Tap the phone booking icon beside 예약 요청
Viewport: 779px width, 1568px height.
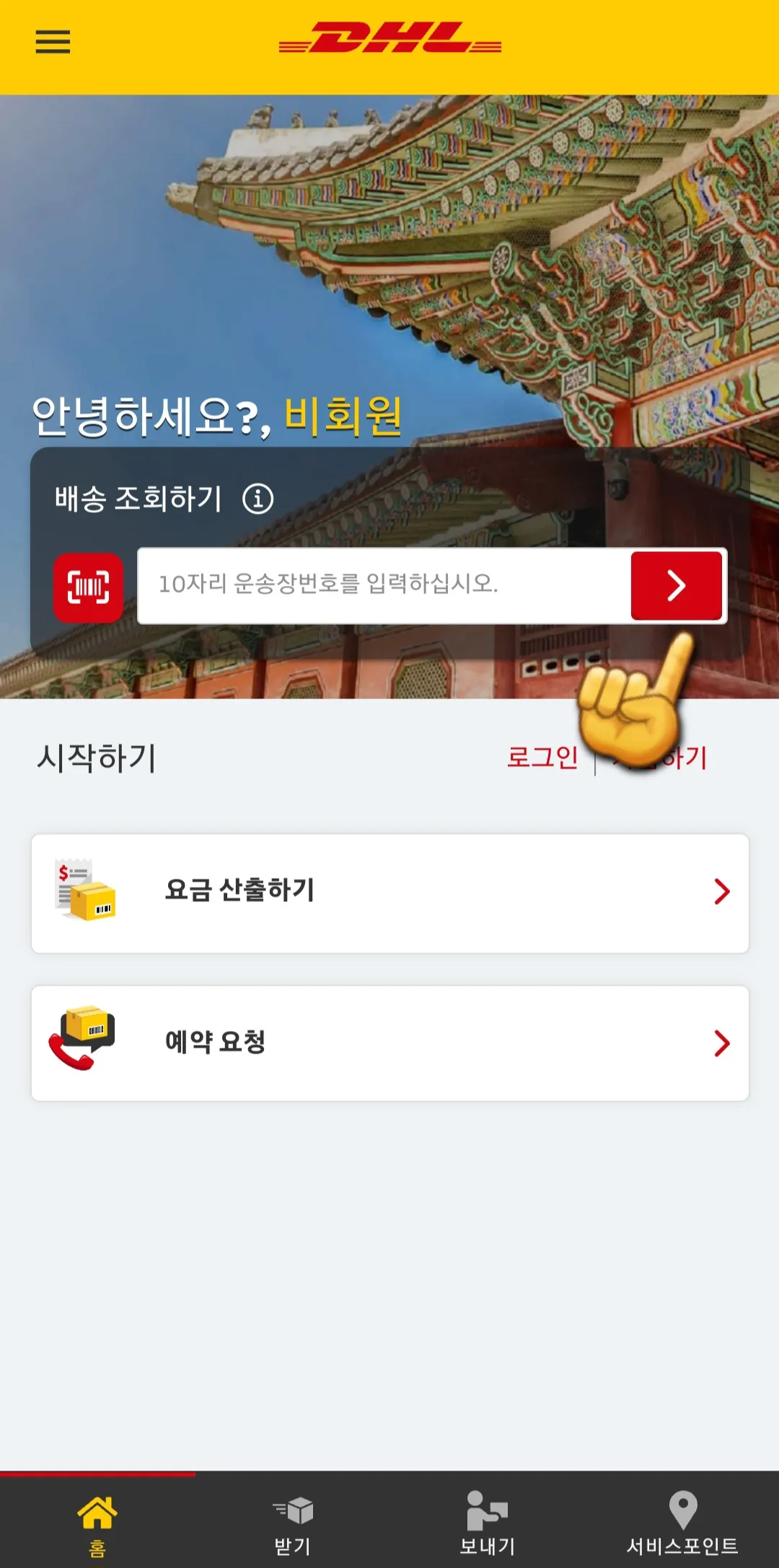pos(87,1040)
